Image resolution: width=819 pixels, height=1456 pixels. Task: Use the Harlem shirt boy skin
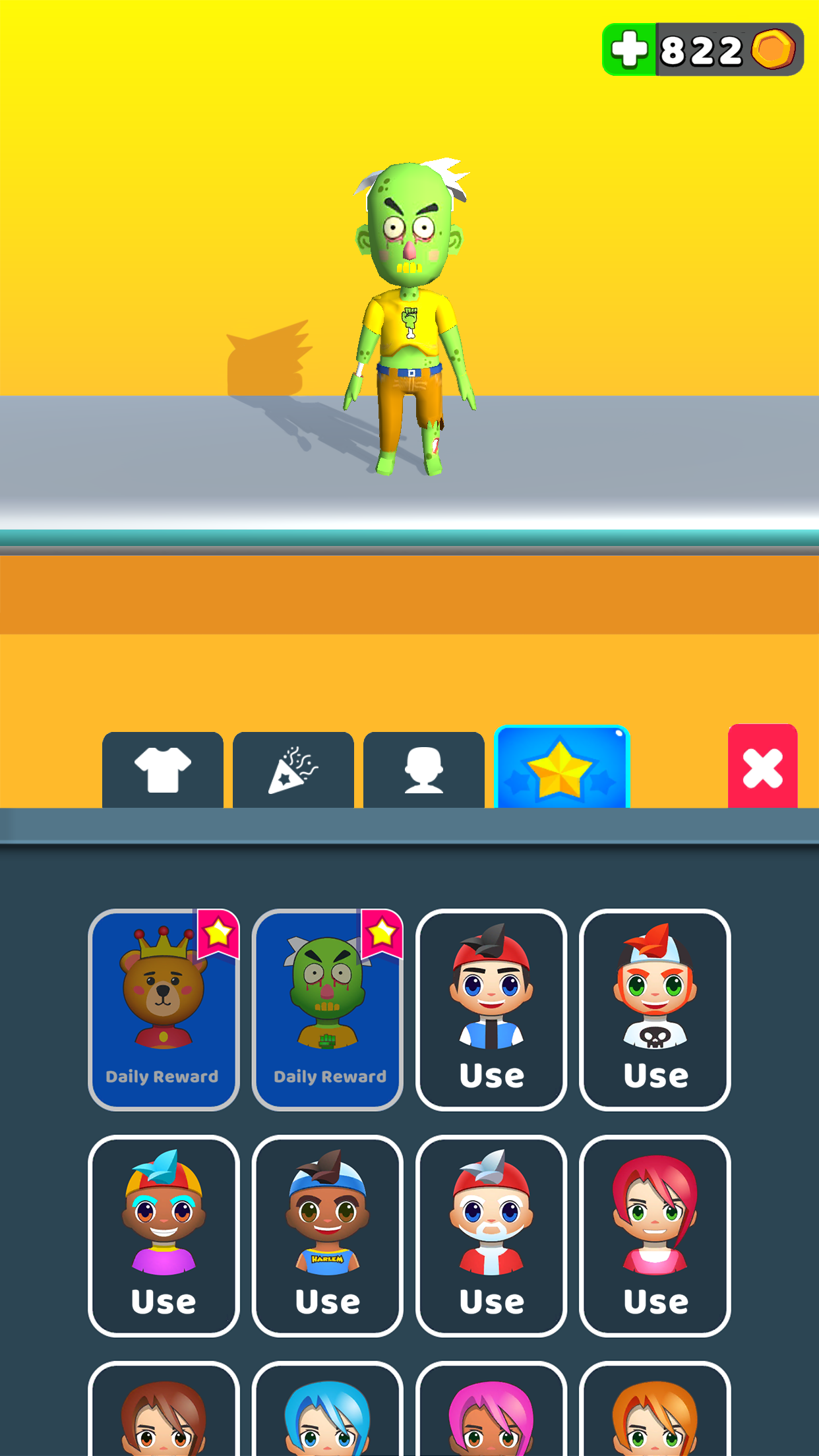pos(327,1235)
